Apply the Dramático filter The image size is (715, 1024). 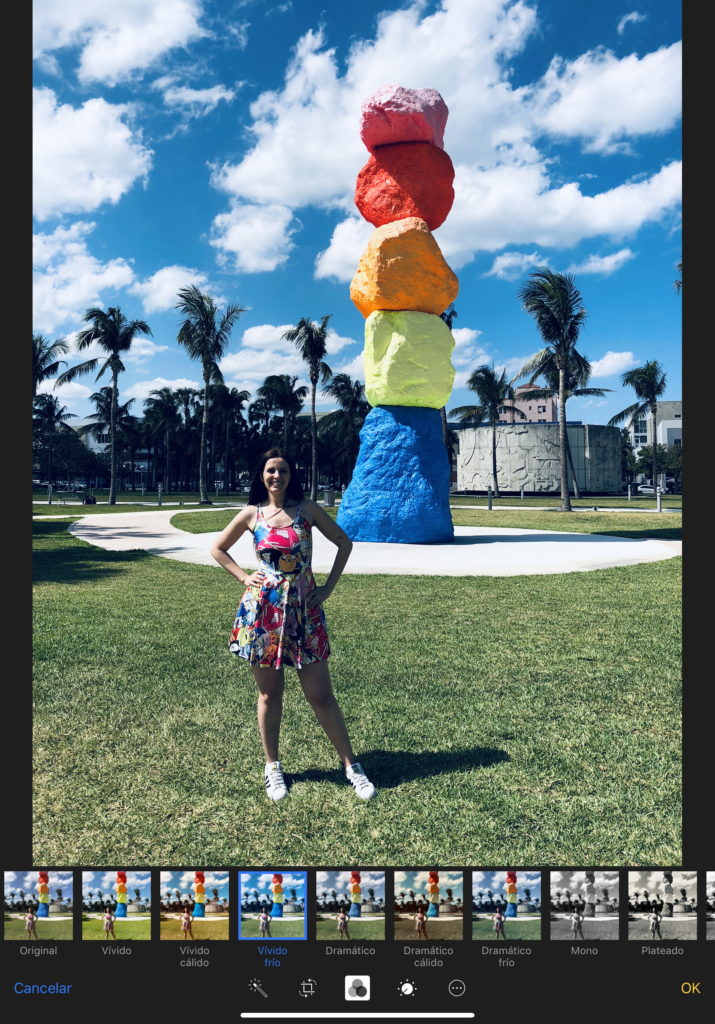350,905
